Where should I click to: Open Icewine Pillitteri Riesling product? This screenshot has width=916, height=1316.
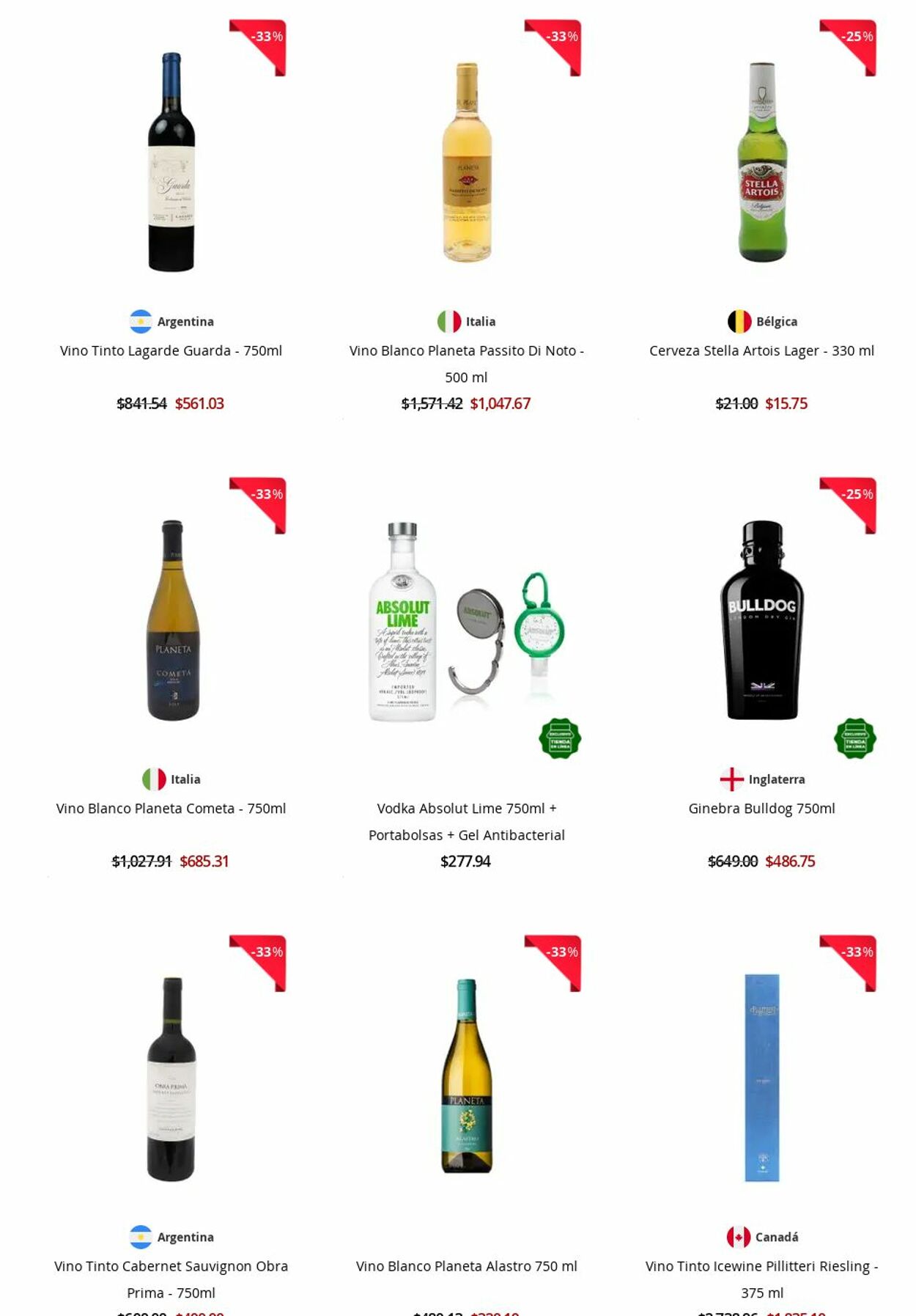click(x=761, y=1266)
